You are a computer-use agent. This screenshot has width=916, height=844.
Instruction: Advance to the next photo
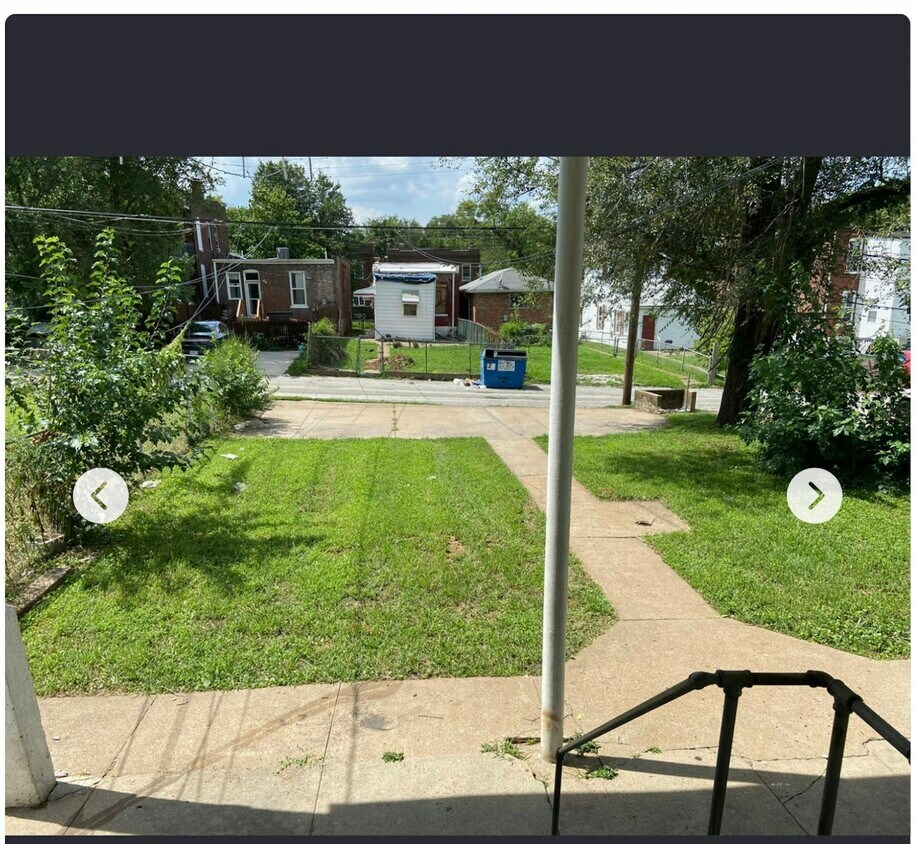(814, 496)
